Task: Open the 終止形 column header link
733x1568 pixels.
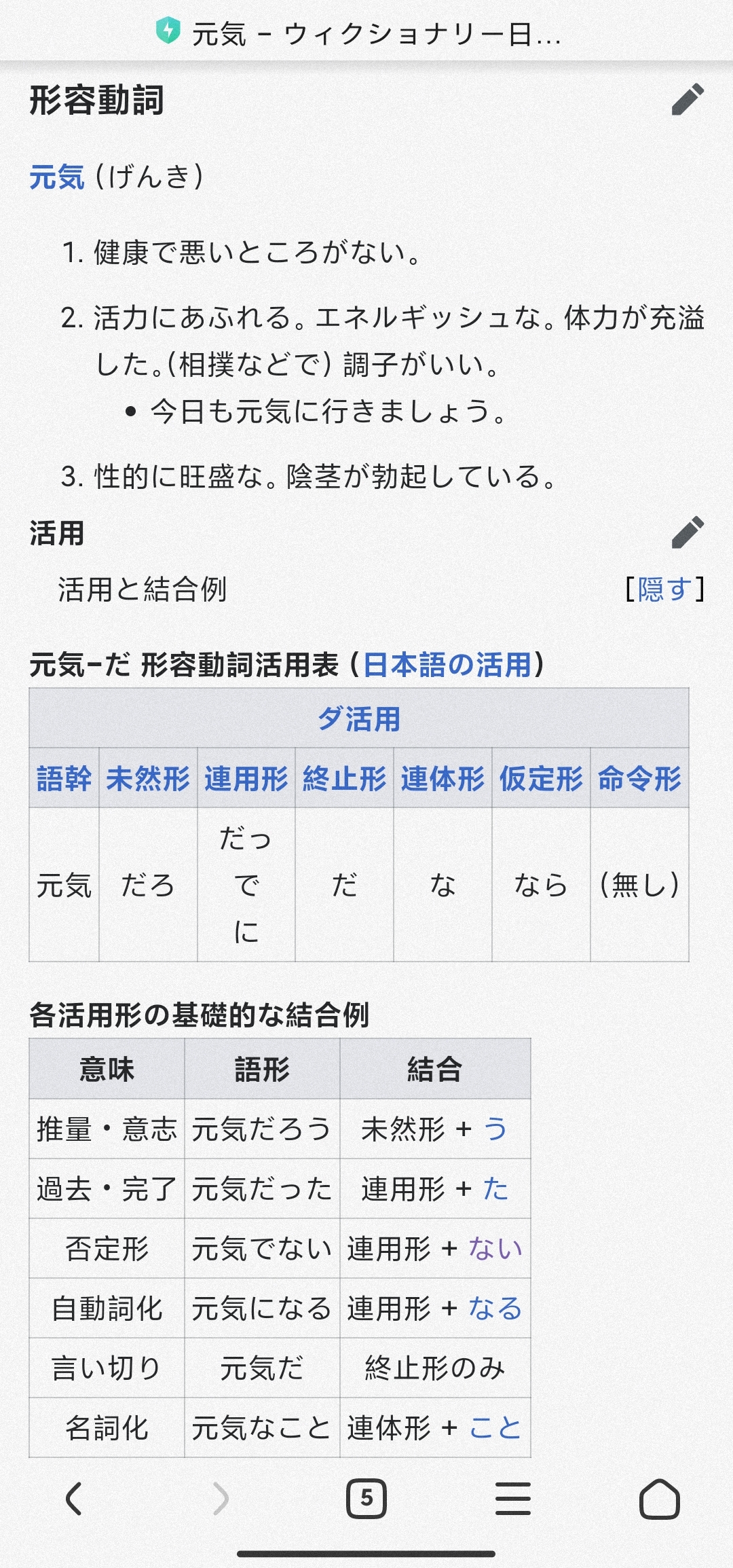Action: pyautogui.click(x=345, y=778)
